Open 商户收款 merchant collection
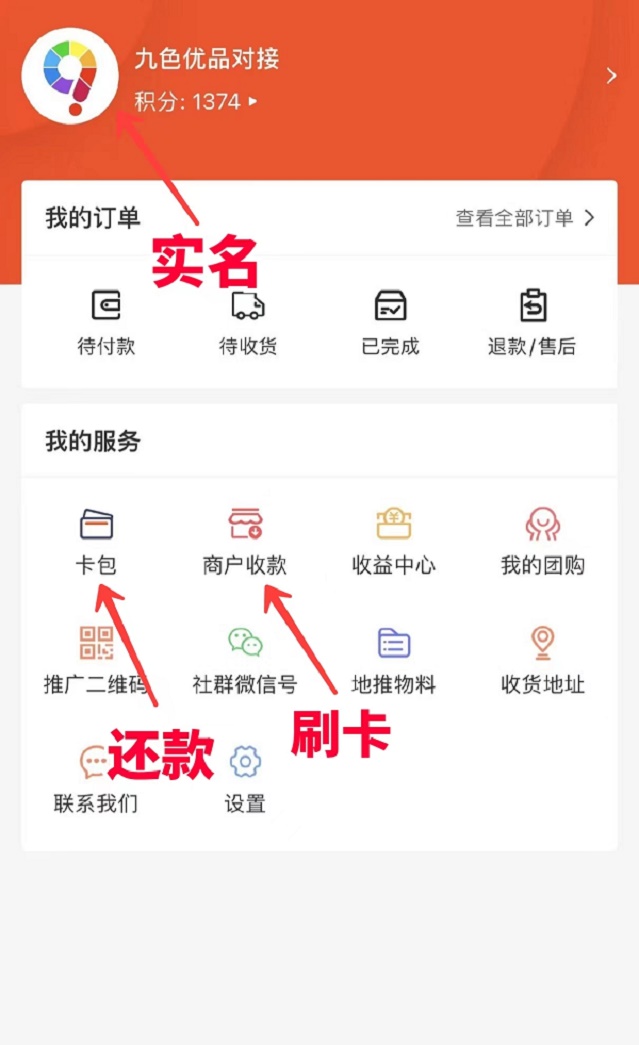The image size is (639, 1045). coord(245,541)
